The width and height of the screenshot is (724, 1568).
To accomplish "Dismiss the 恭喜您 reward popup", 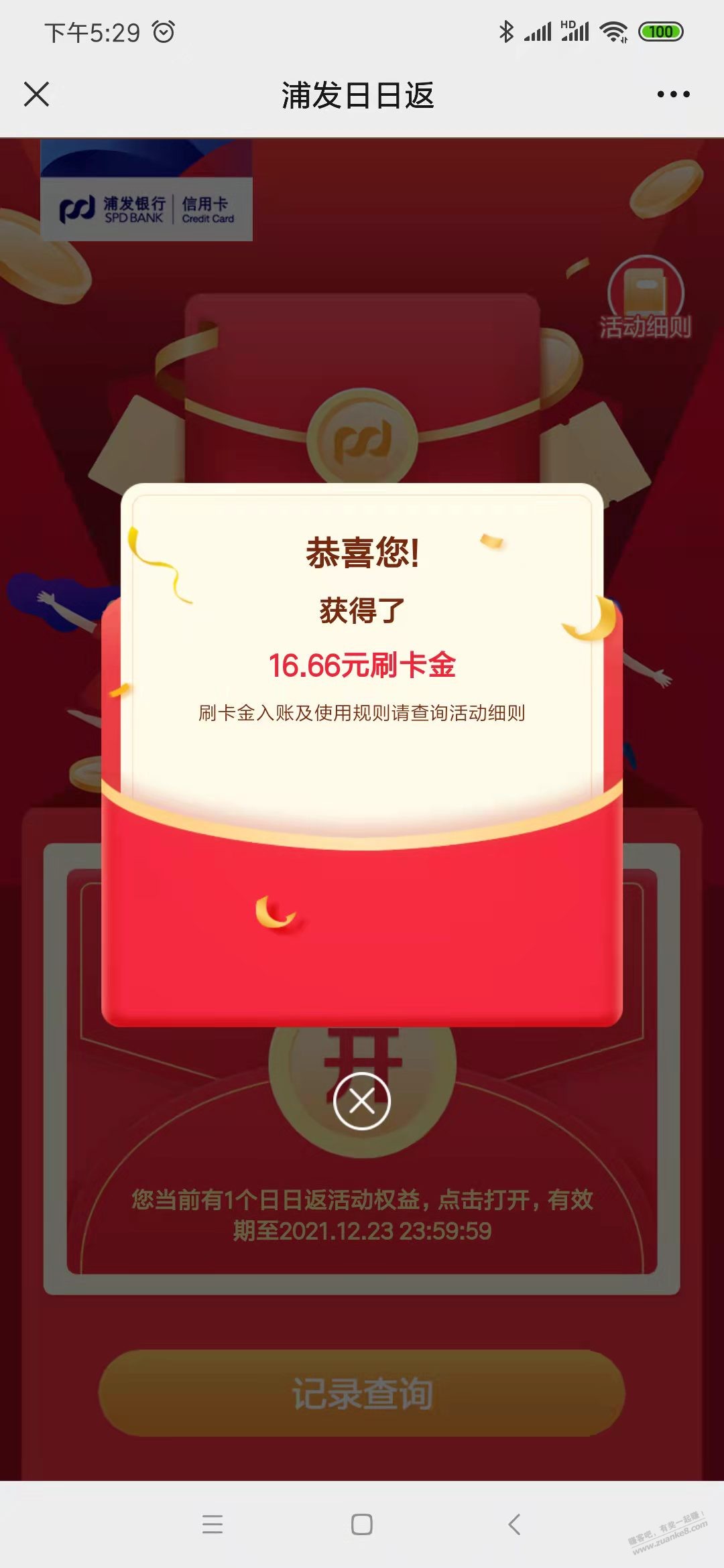I will 362,1101.
